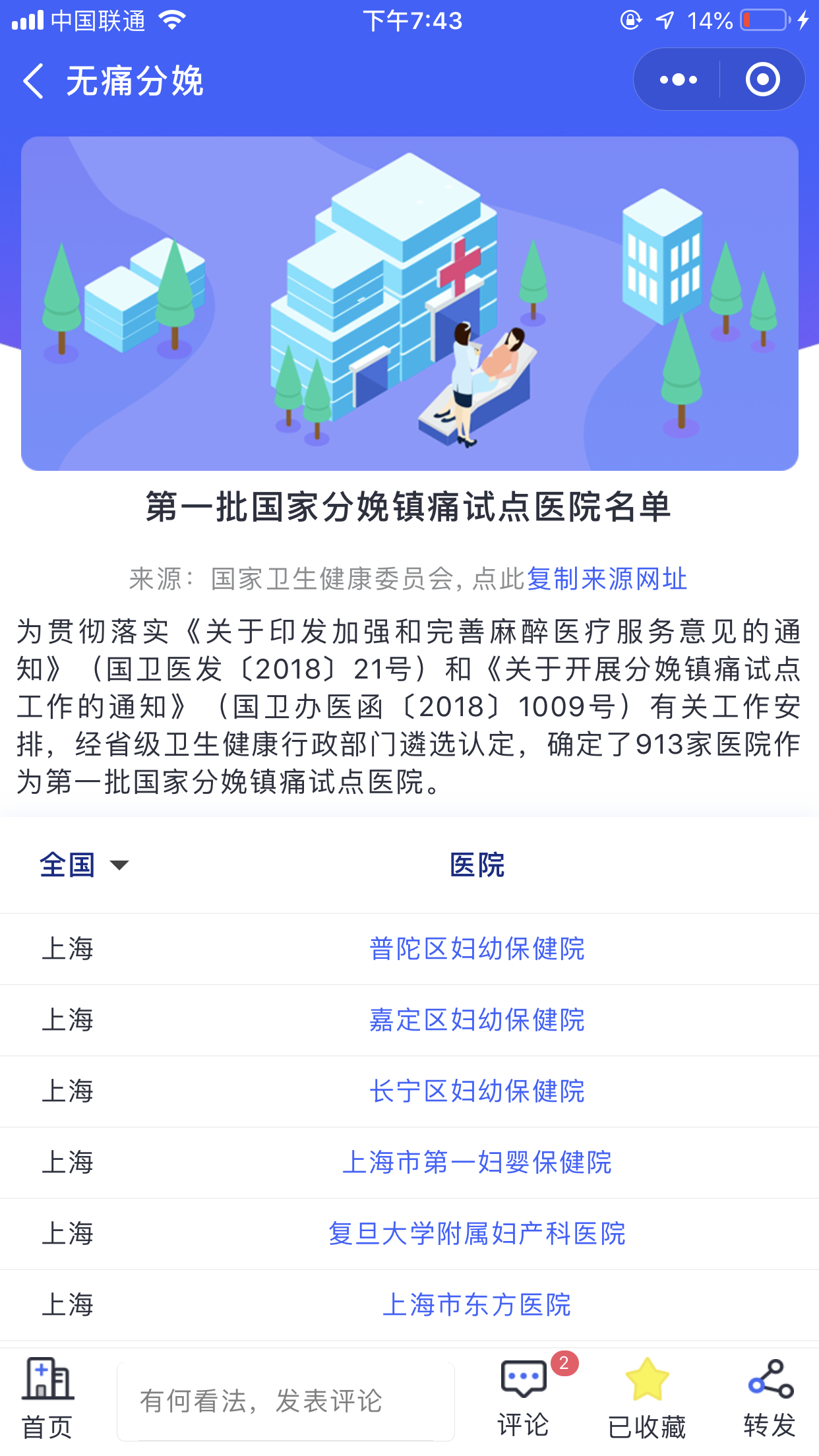Open the mini program more options menu
The image size is (819, 1456).
(x=678, y=80)
